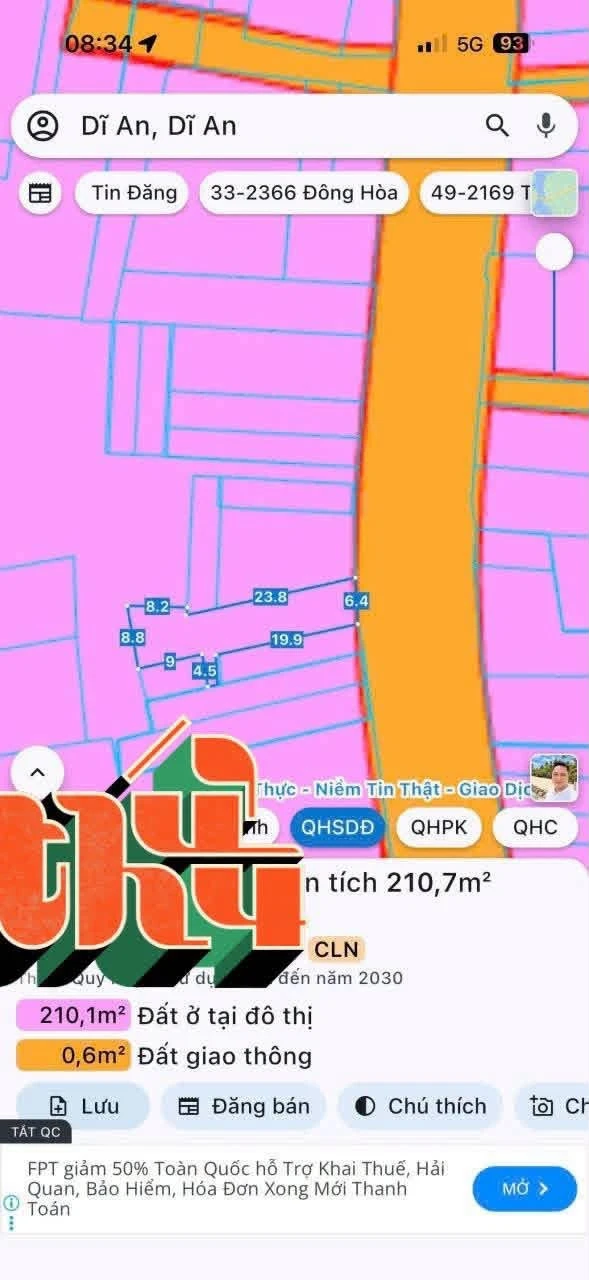Open the agent's profile photo
Image resolution: width=589 pixels, height=1280 pixels.
[x=554, y=778]
